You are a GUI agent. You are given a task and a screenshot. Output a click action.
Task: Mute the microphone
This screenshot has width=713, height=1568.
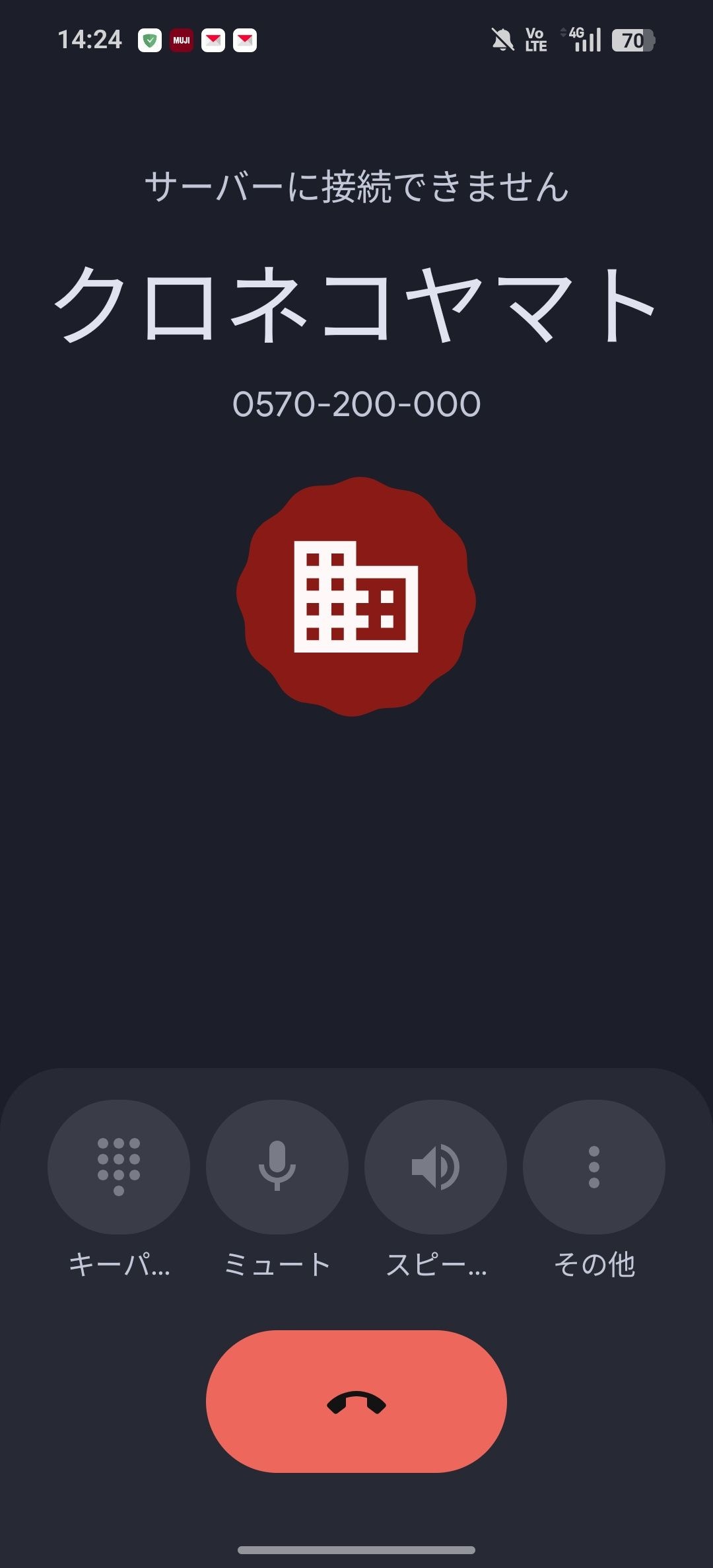pos(277,1166)
